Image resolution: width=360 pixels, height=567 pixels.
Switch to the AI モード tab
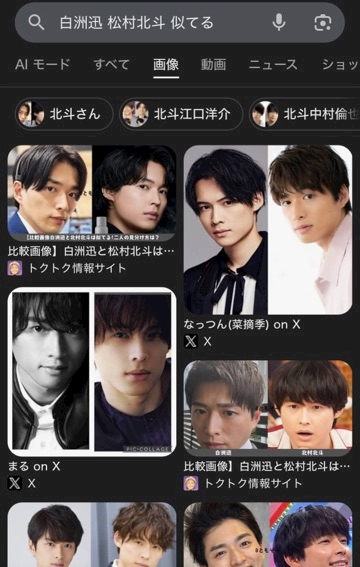coord(43,64)
